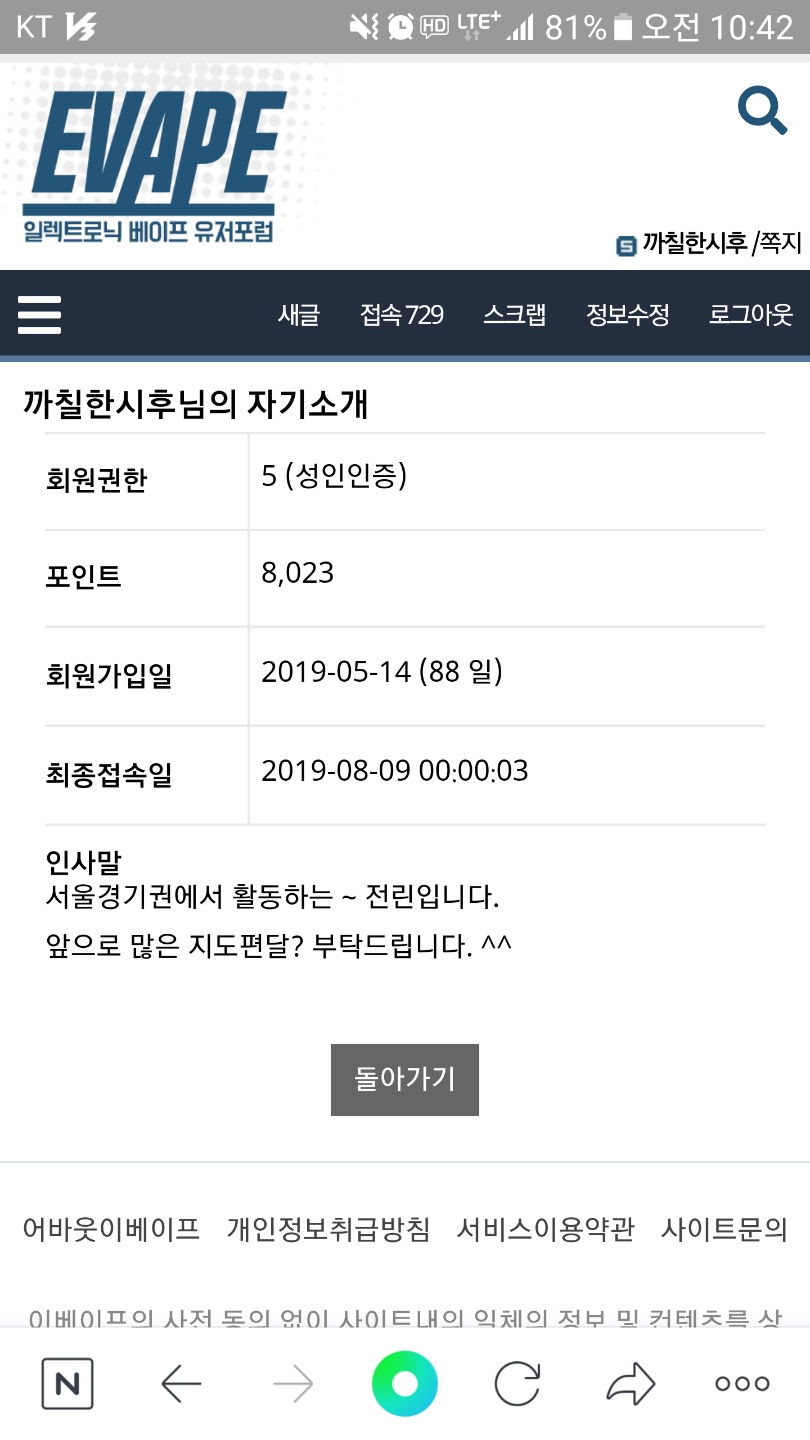Open 개인정보취급방침 privacy policy

click(328, 1229)
